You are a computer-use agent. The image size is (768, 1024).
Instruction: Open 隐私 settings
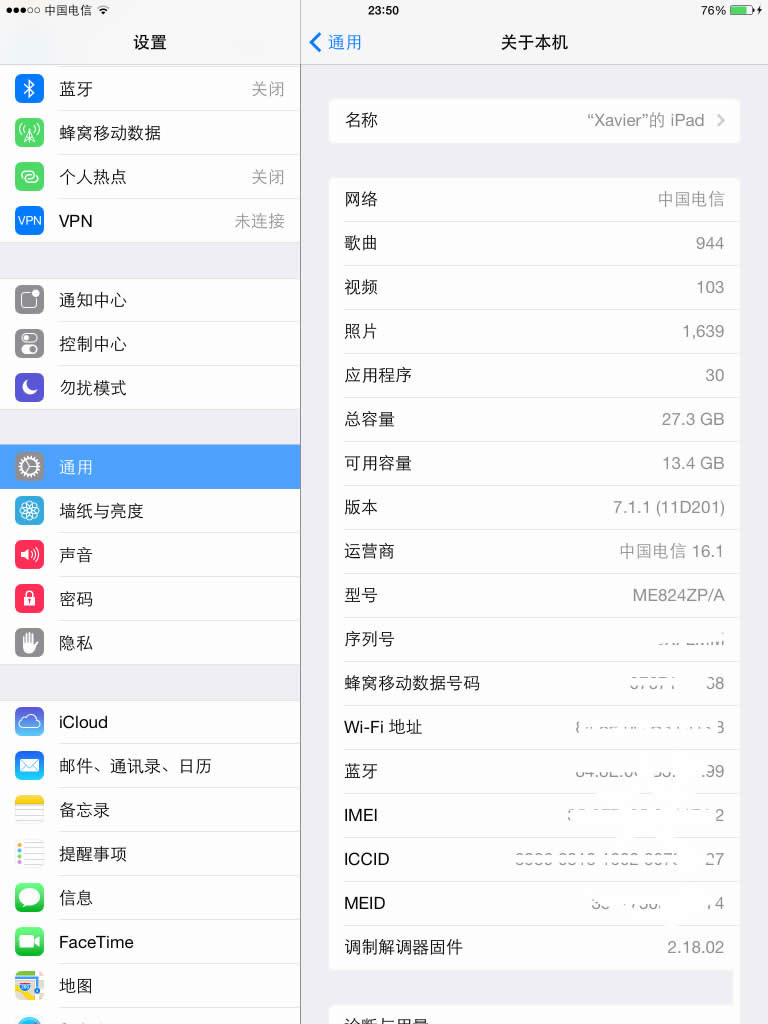tap(150, 643)
